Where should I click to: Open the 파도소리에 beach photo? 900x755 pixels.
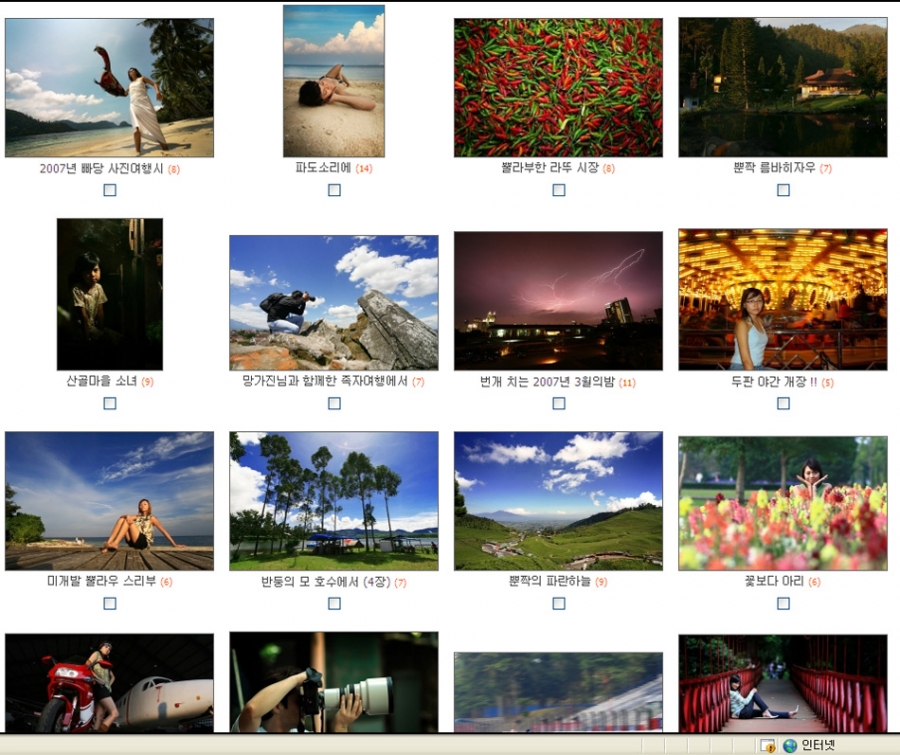coord(333,82)
